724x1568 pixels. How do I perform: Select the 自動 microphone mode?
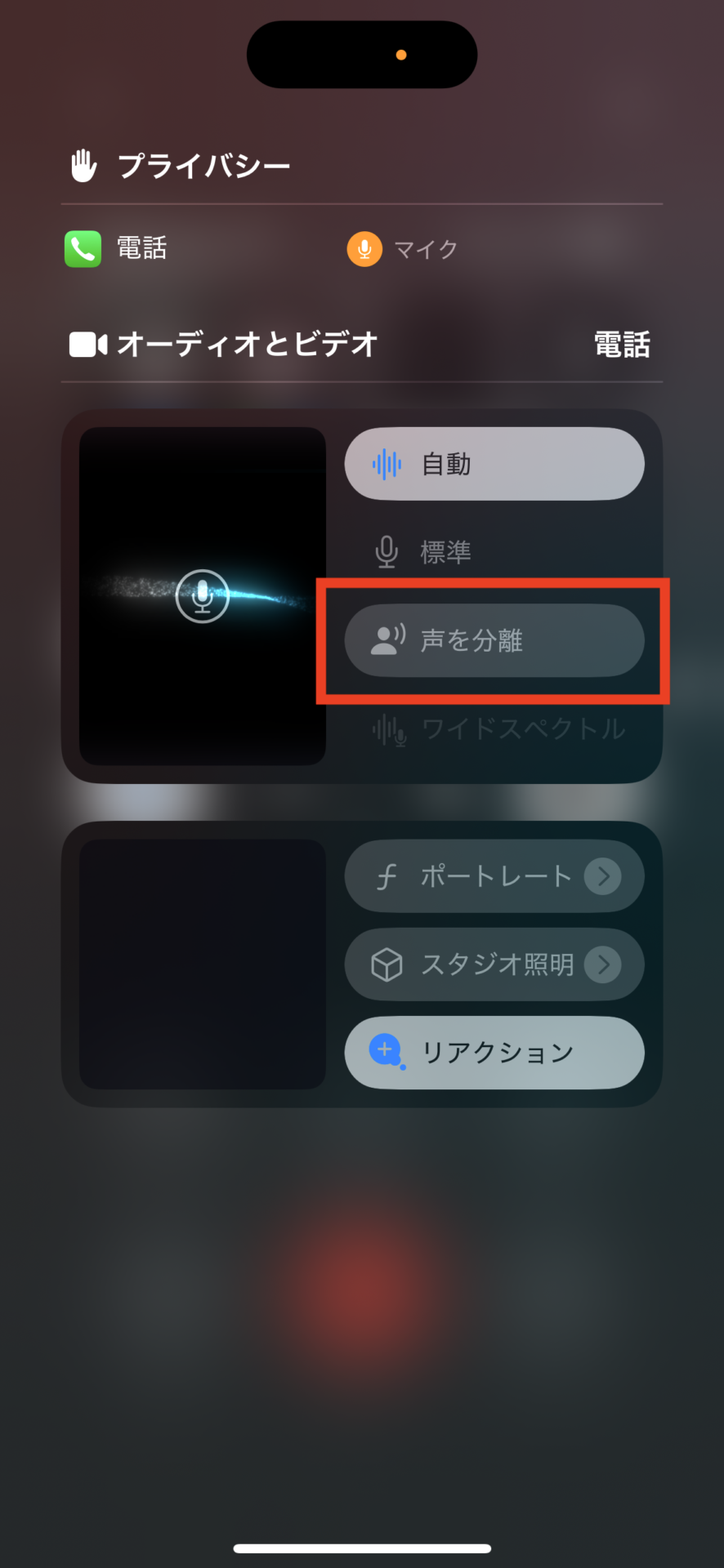[x=494, y=464]
